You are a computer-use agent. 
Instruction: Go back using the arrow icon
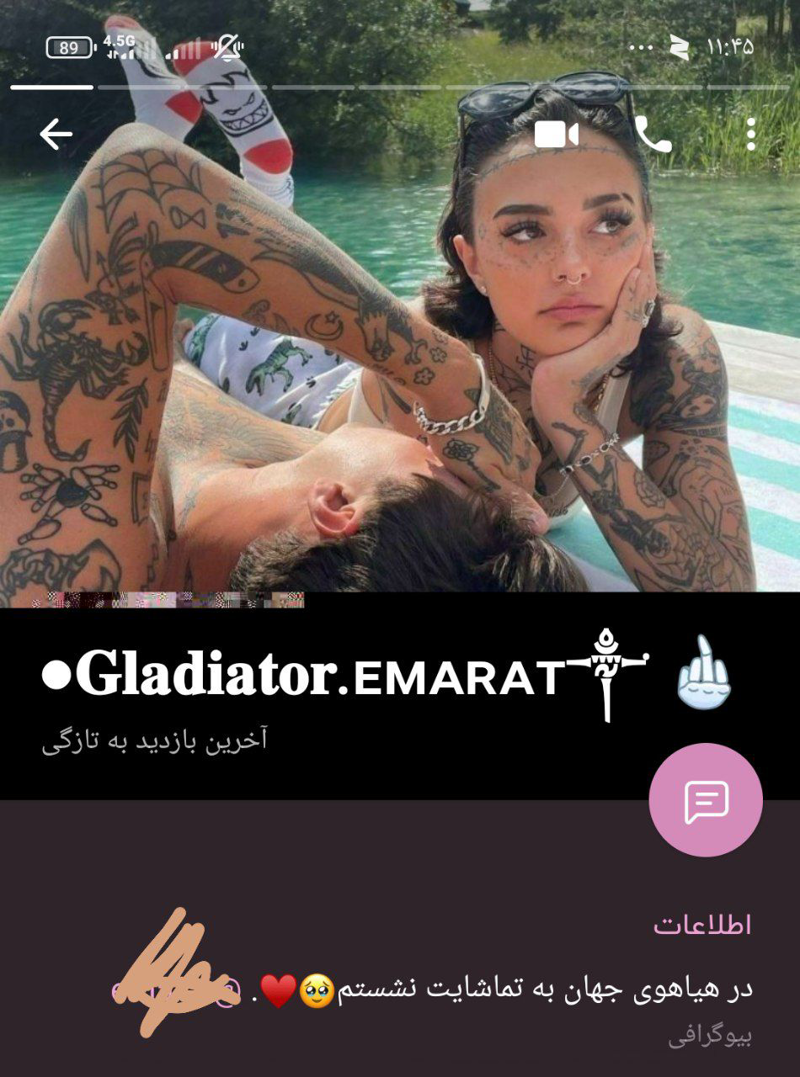click(x=56, y=134)
